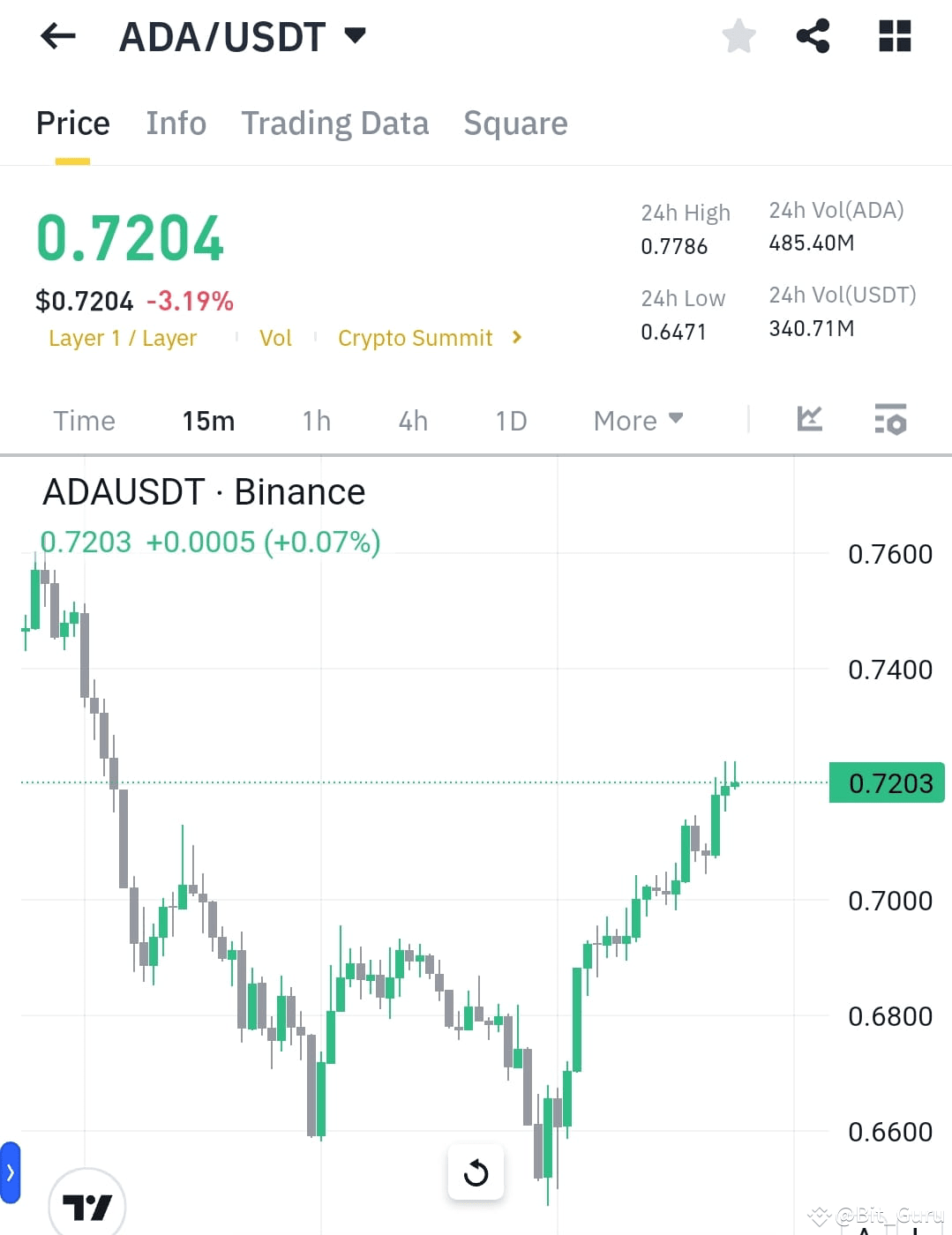
Task: Open the Square tab
Action: (515, 123)
